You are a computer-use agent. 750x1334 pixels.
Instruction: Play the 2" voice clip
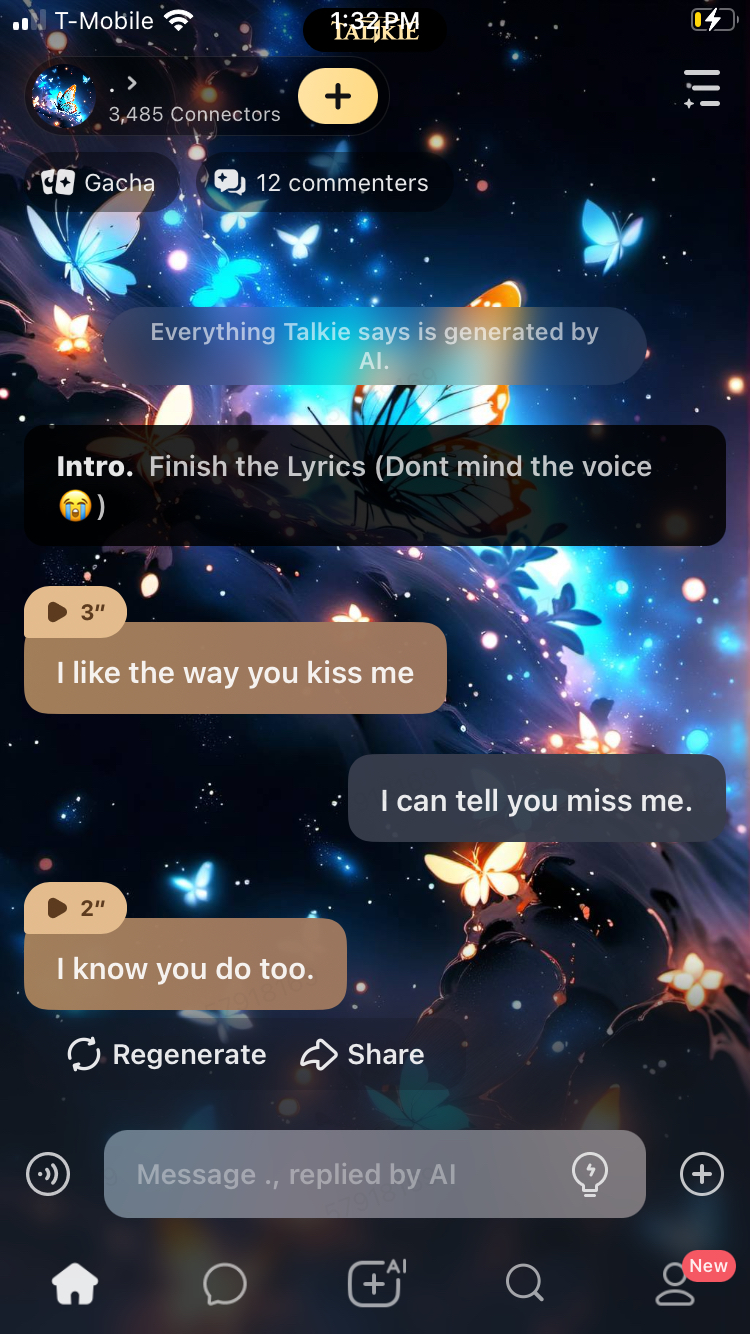click(76, 908)
